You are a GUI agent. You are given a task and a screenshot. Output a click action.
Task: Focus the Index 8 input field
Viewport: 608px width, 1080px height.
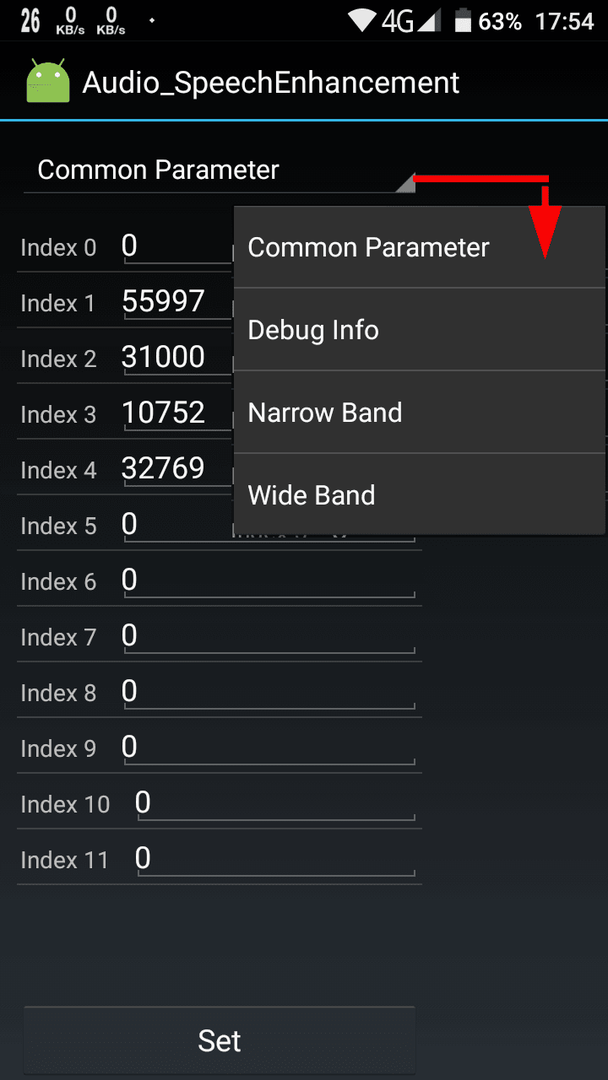tap(268, 692)
